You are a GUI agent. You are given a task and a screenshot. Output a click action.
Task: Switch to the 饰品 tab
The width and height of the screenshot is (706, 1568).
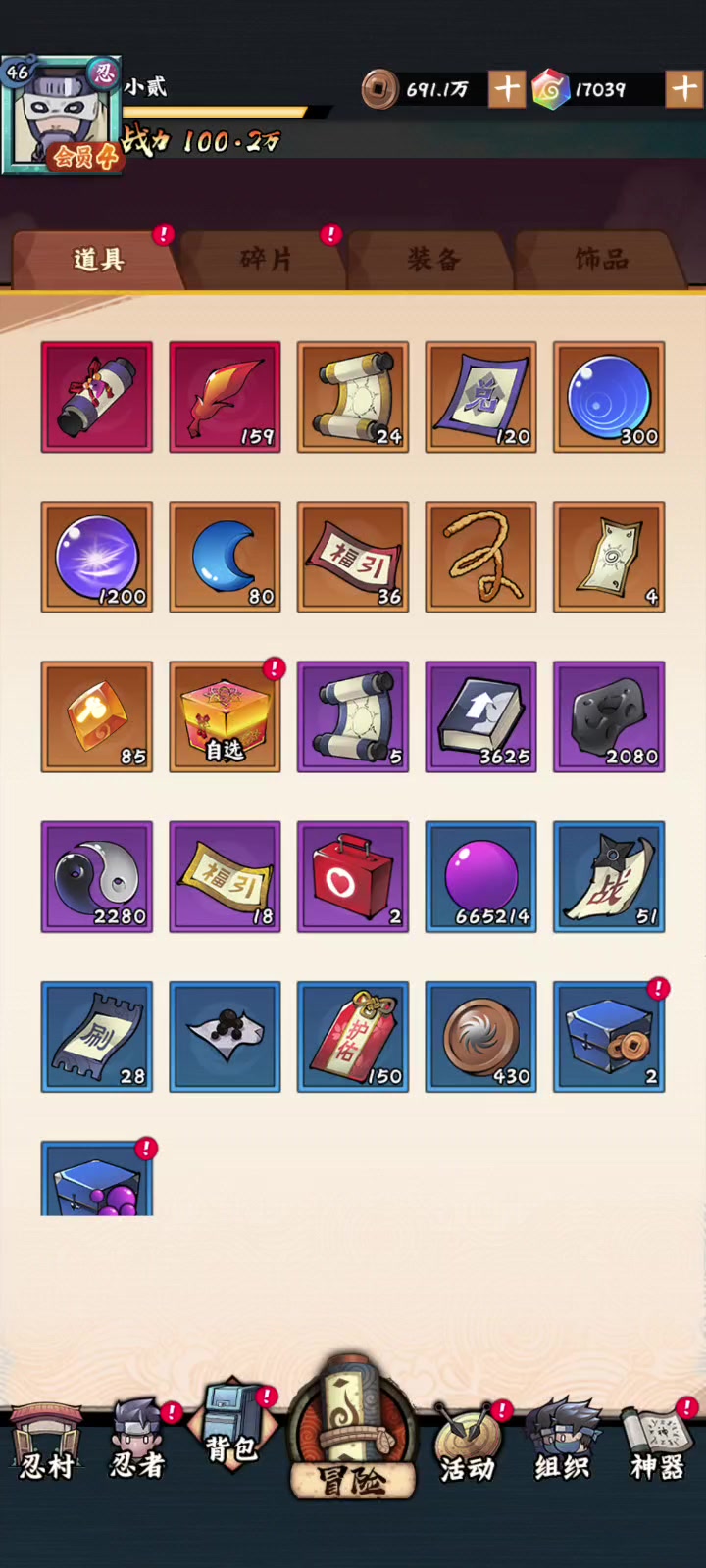click(x=600, y=259)
